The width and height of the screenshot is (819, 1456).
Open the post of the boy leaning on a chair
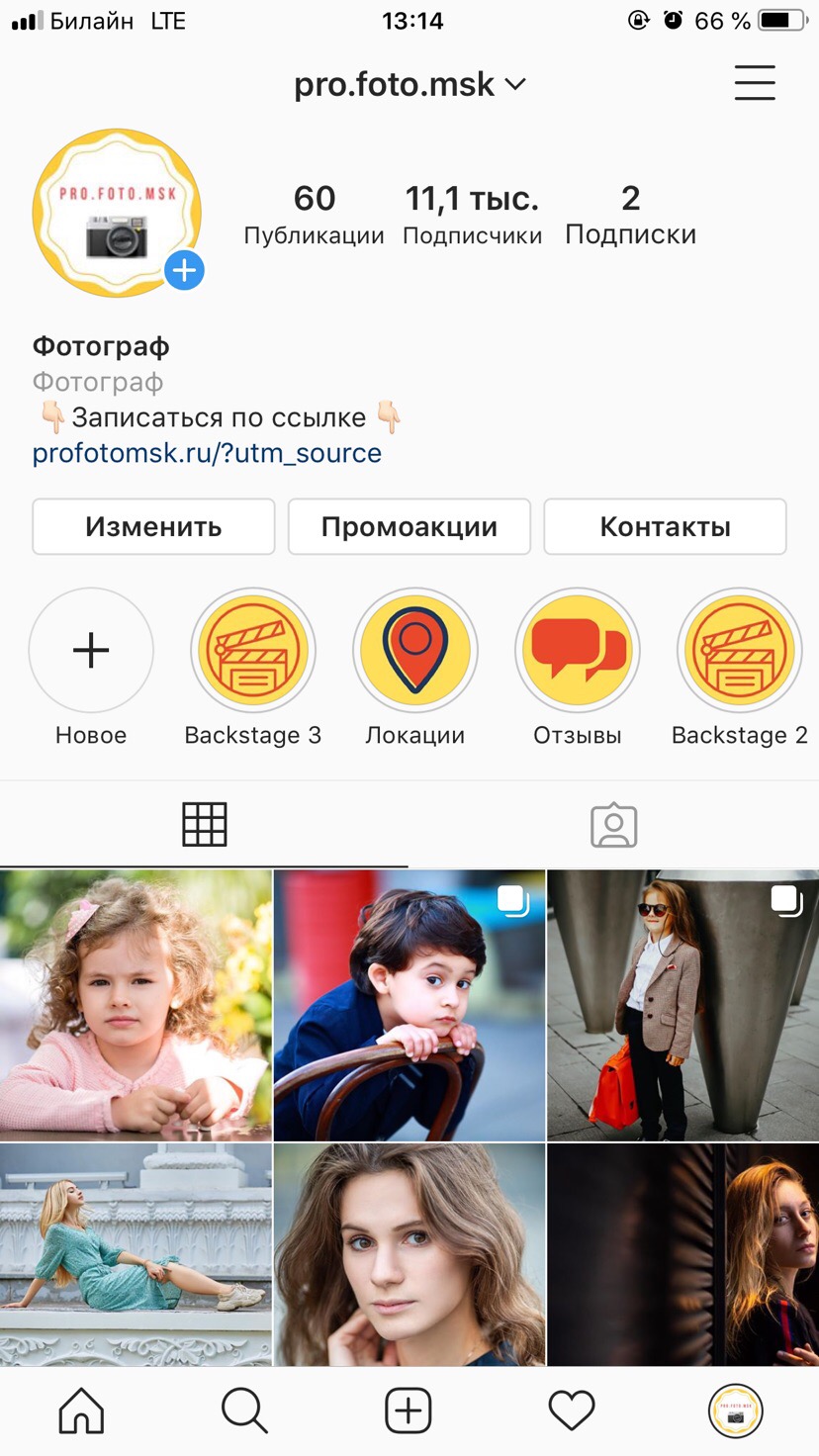click(409, 1005)
